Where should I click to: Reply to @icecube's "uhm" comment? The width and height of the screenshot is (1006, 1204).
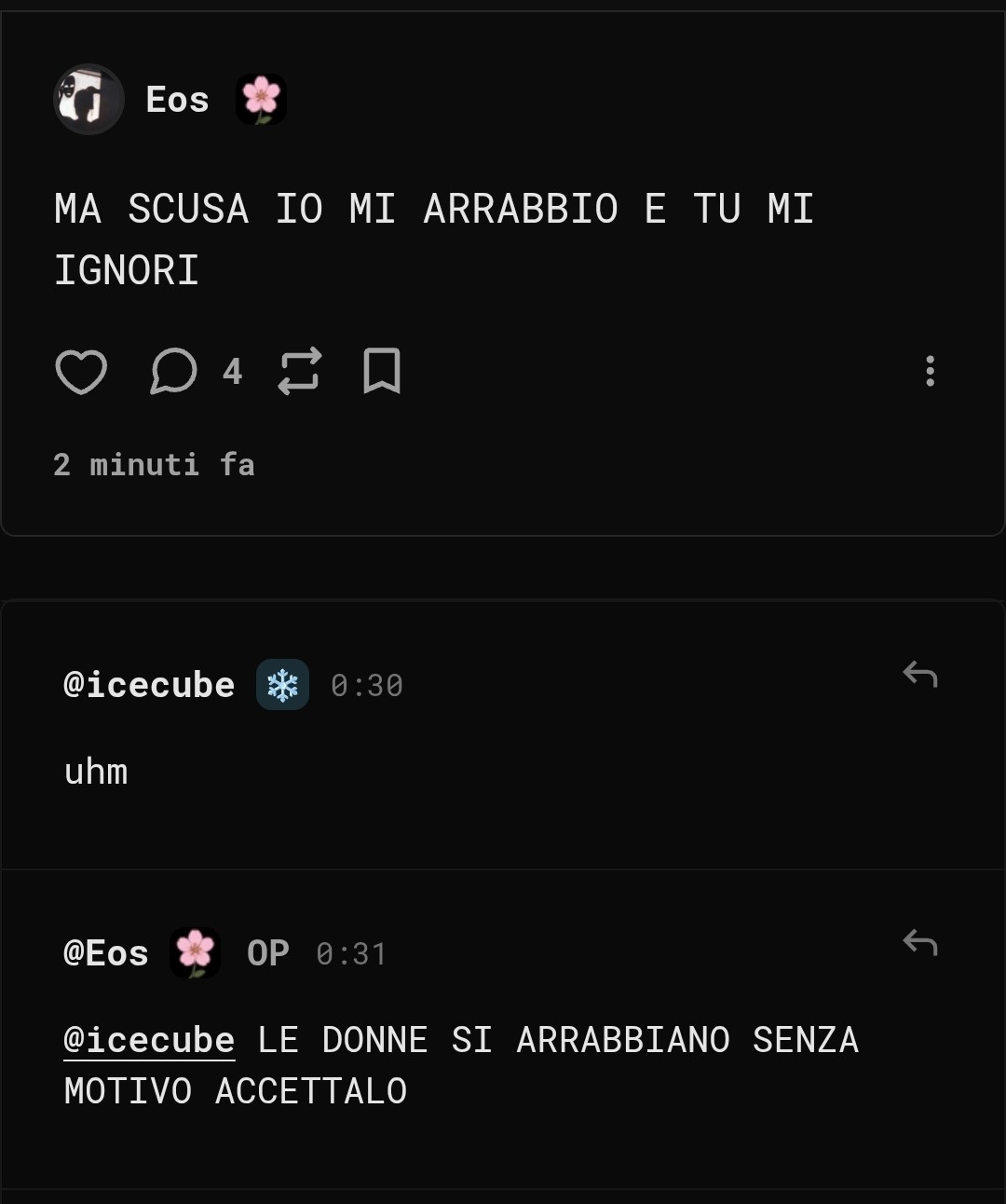919,674
